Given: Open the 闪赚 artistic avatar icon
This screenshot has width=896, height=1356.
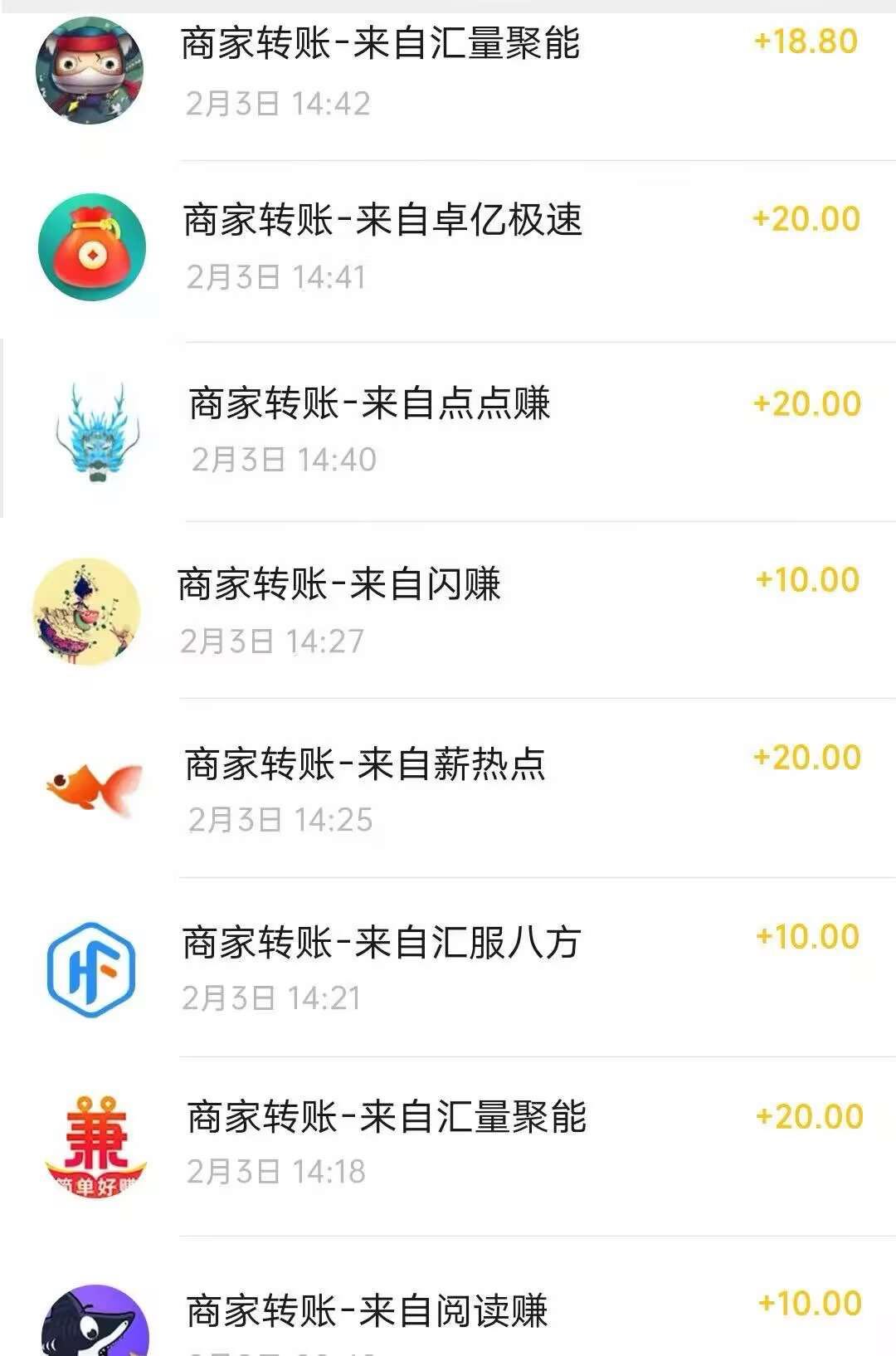Looking at the screenshot, I should 87,610.
